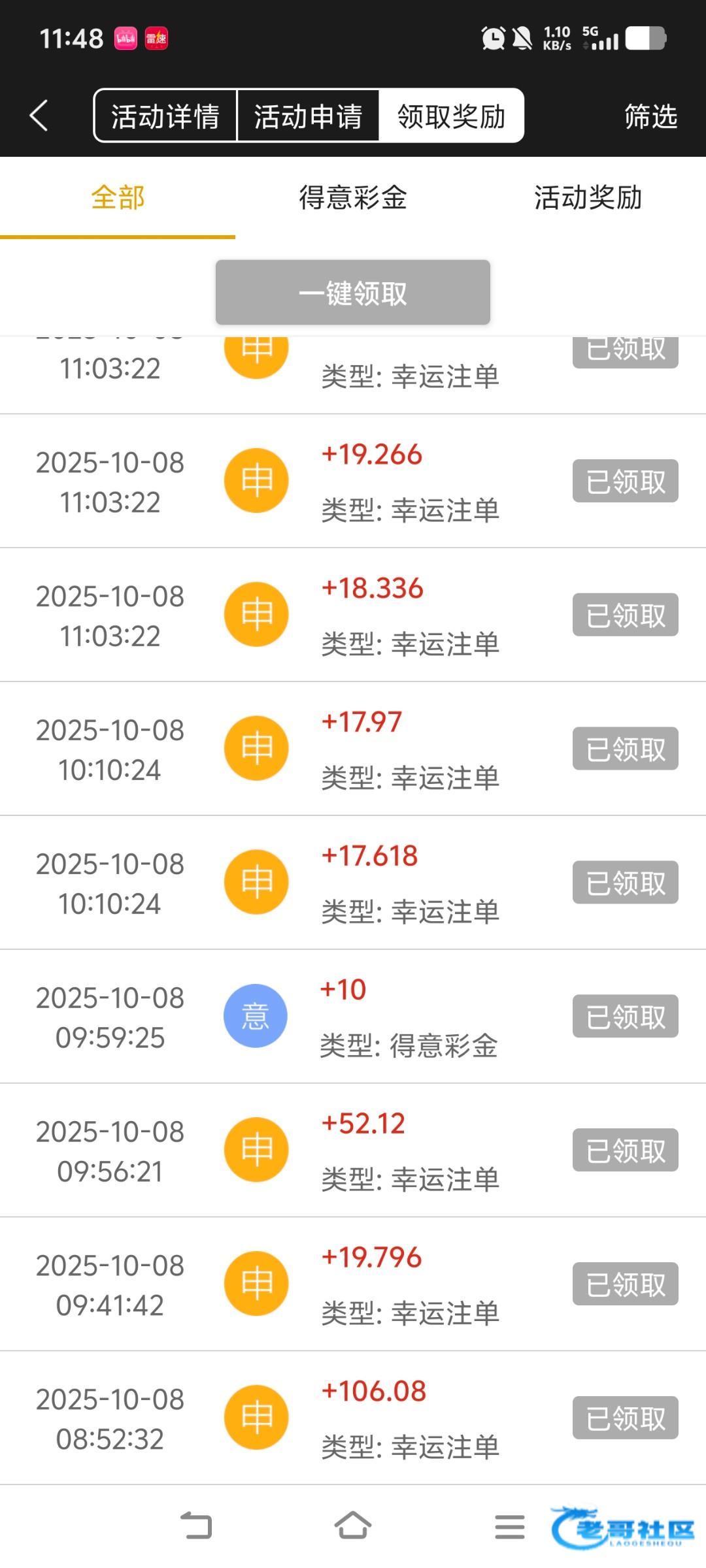Switch to the 活动申请 segment
The height and width of the screenshot is (1568, 706).
308,116
